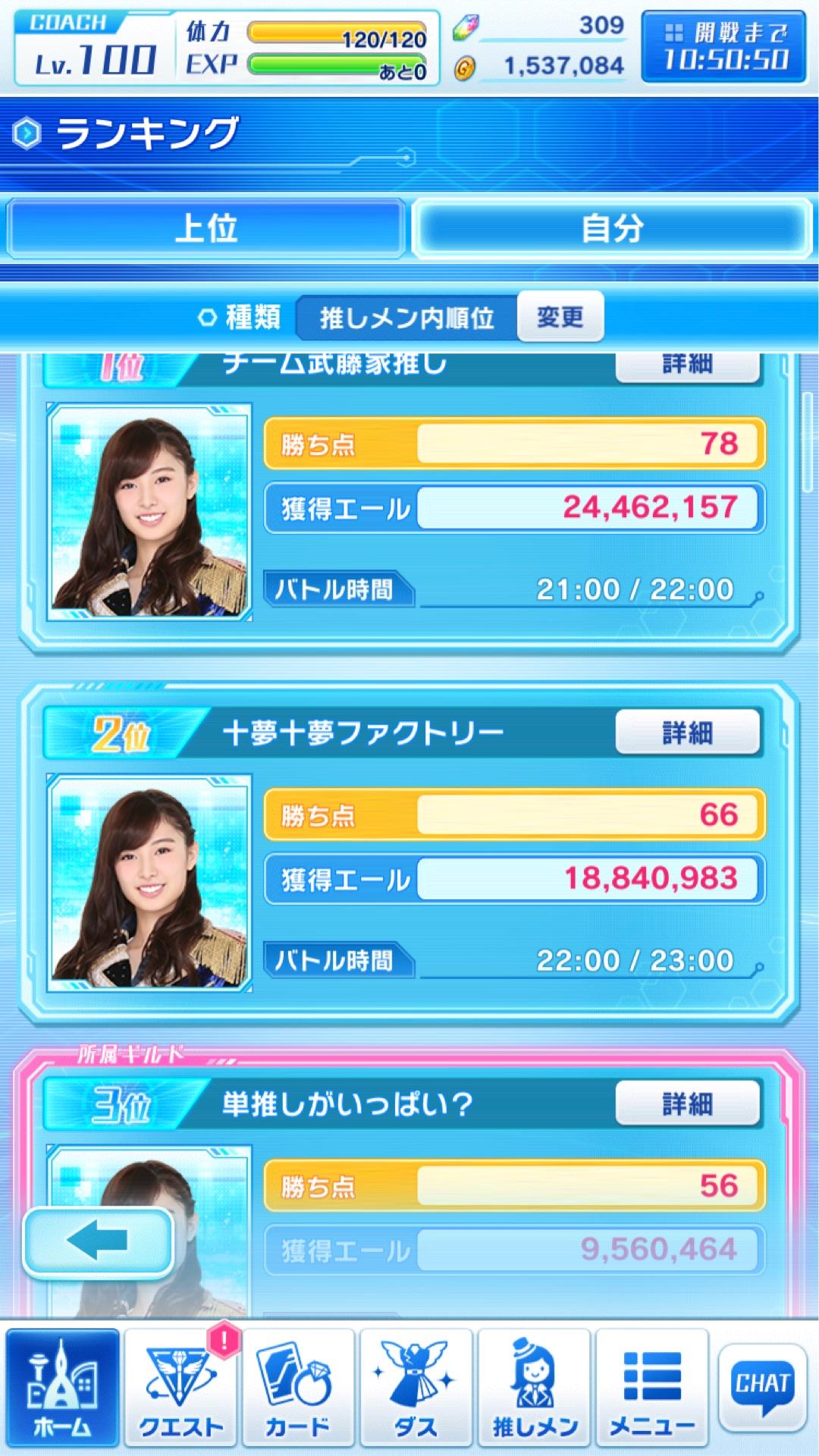Open the クエスト tab

point(180,1388)
